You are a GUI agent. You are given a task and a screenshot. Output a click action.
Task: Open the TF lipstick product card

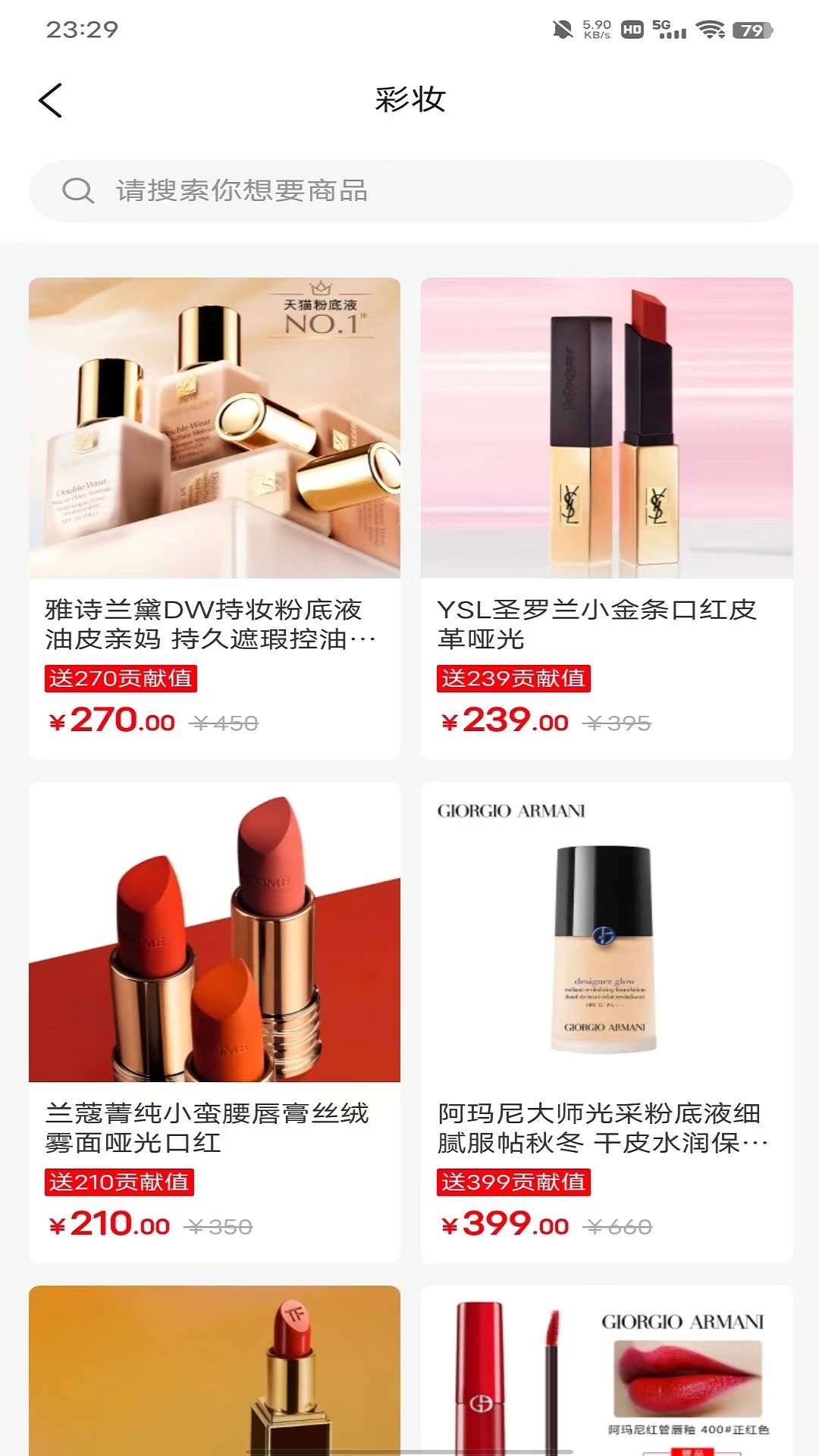[x=215, y=1371]
